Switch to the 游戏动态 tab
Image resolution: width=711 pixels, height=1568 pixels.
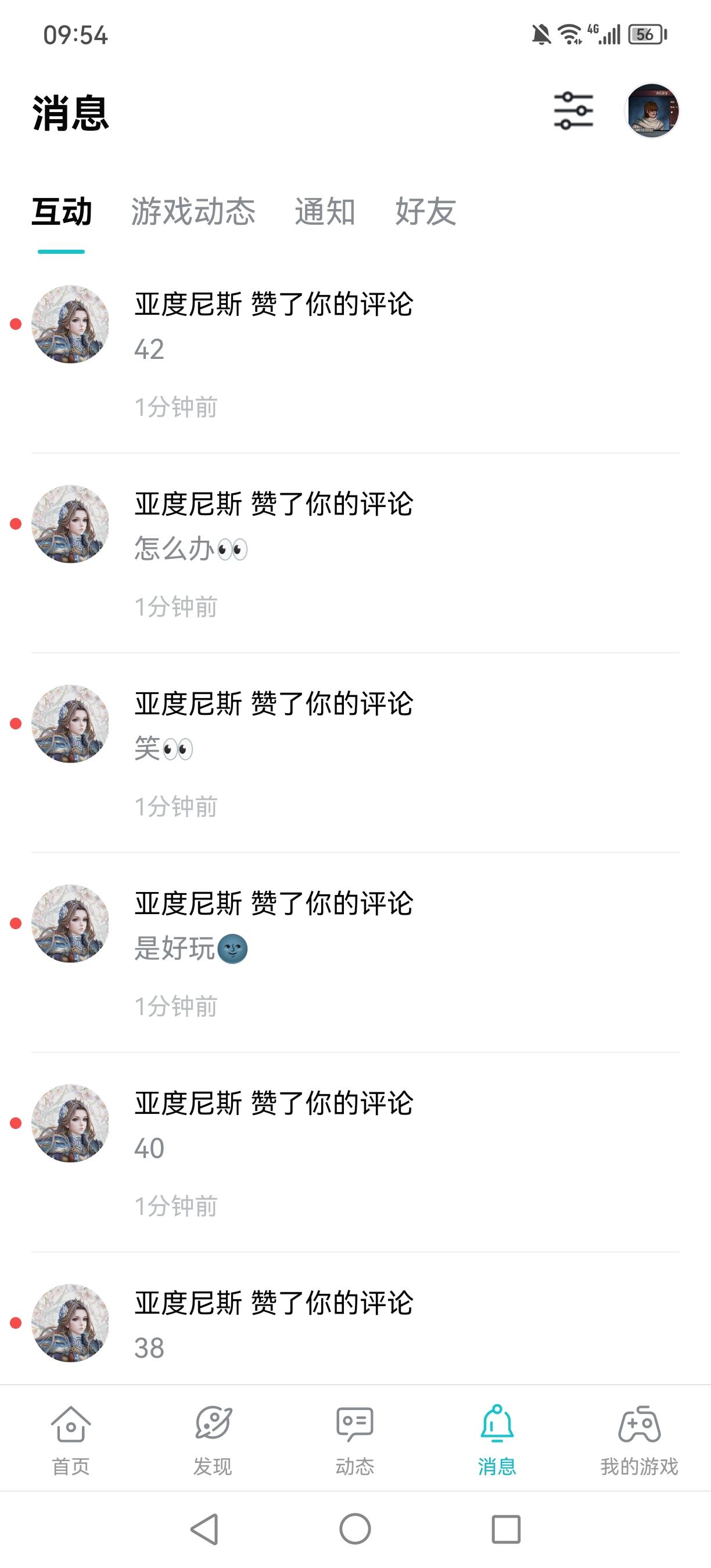(193, 212)
